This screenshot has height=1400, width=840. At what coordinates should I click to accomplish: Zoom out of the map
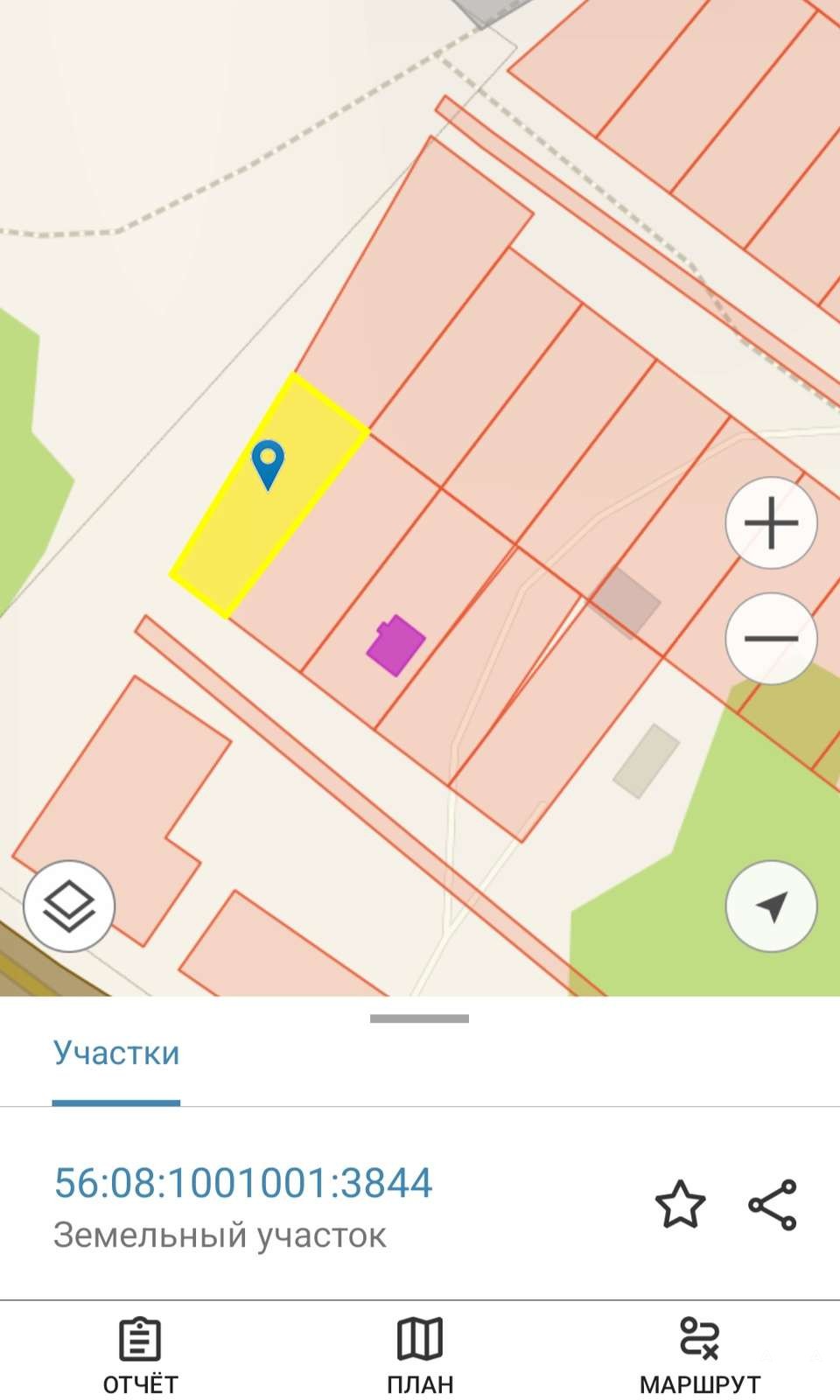(x=771, y=639)
